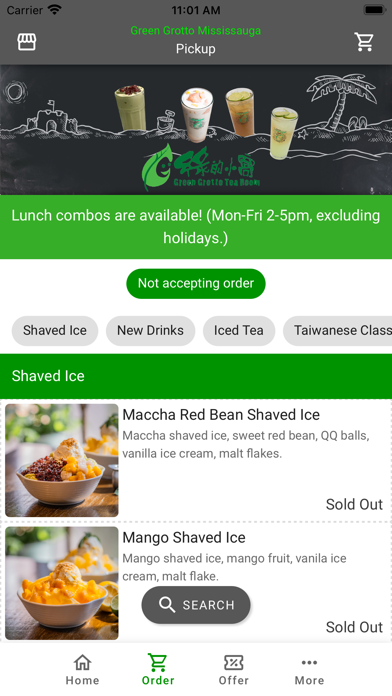Open the store selector icon
Viewport: 392px width, 696px height.
[27, 42]
